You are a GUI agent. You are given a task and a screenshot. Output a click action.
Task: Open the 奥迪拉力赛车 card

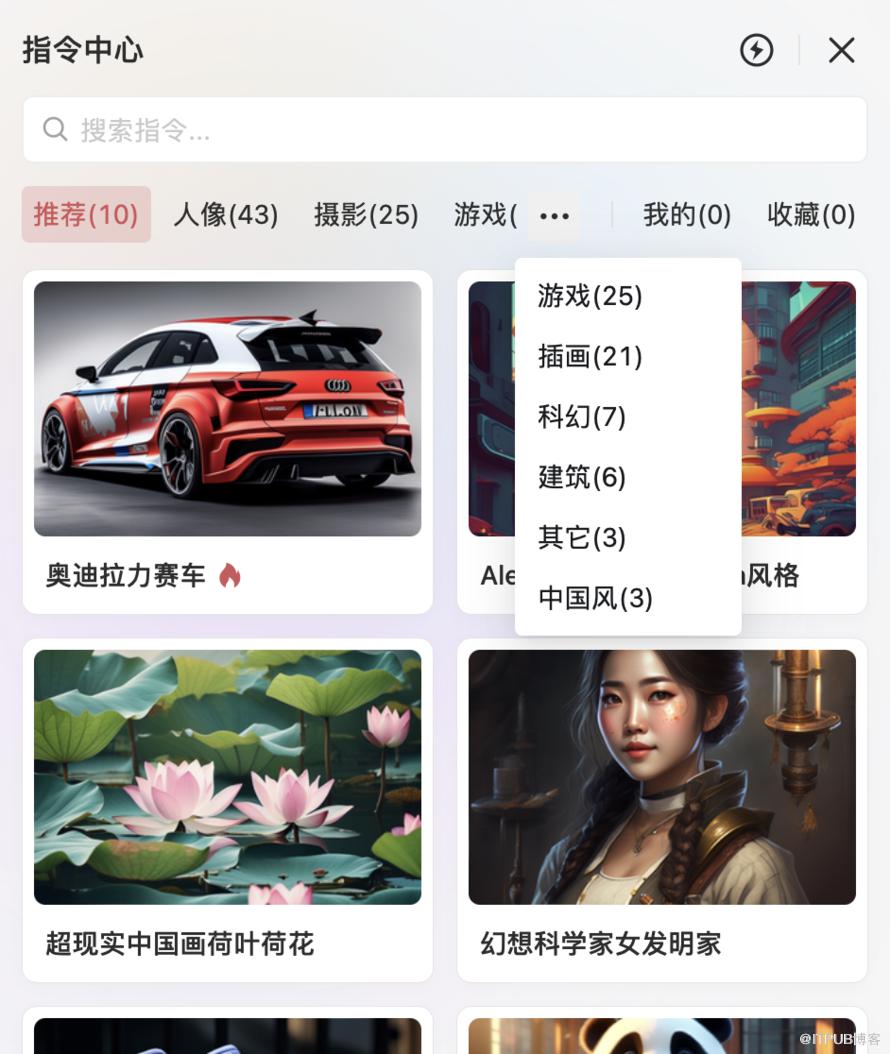pos(227,441)
